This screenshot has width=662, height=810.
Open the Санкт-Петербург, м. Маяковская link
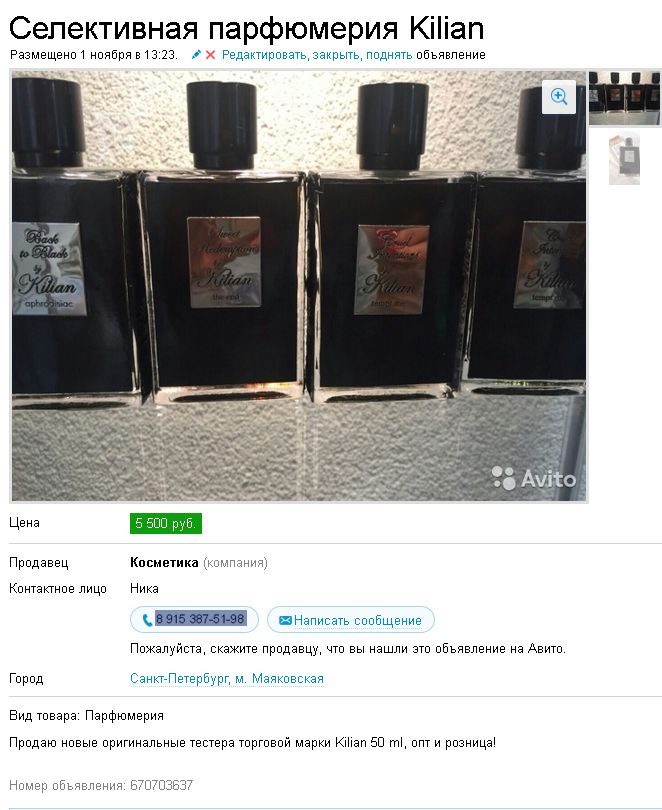pos(226,678)
